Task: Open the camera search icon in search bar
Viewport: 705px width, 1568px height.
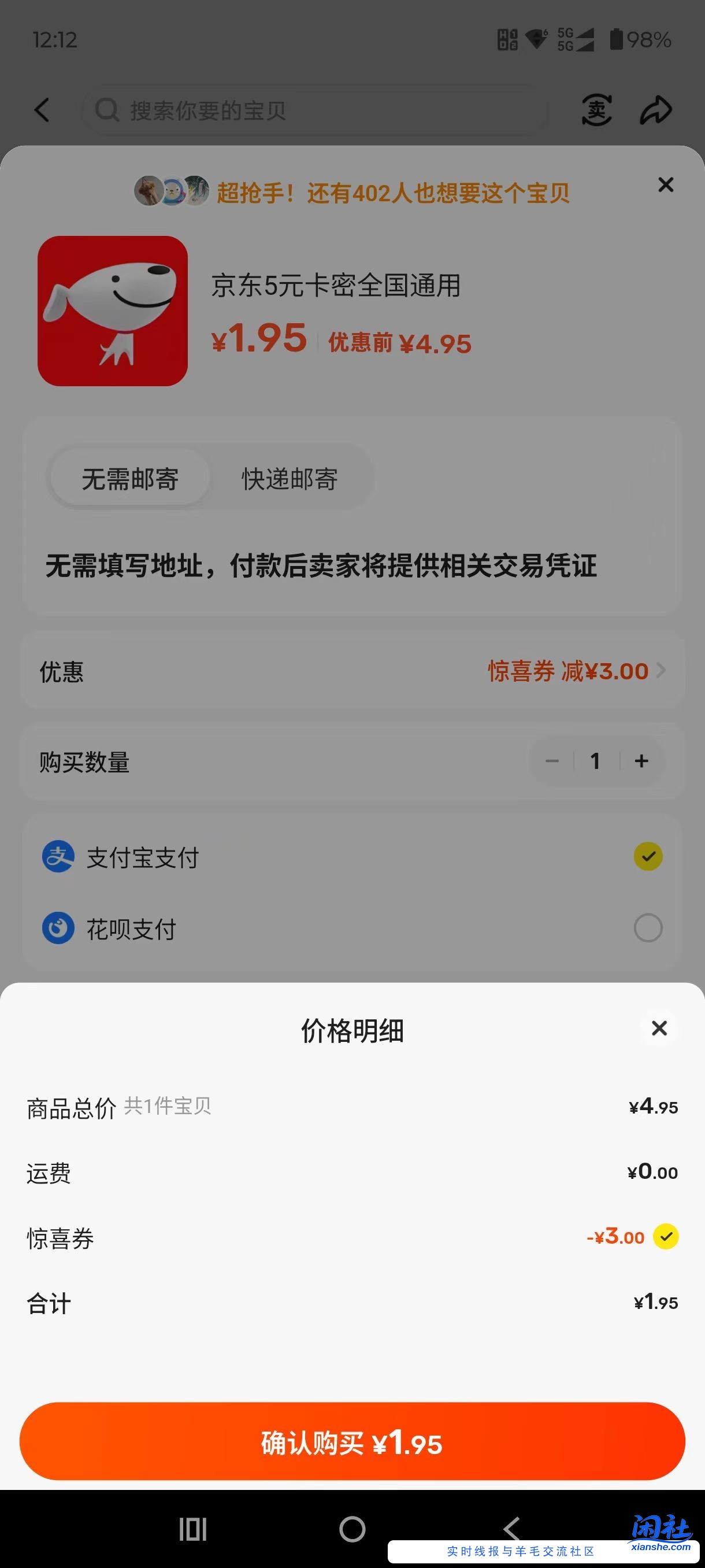Action: [x=597, y=110]
